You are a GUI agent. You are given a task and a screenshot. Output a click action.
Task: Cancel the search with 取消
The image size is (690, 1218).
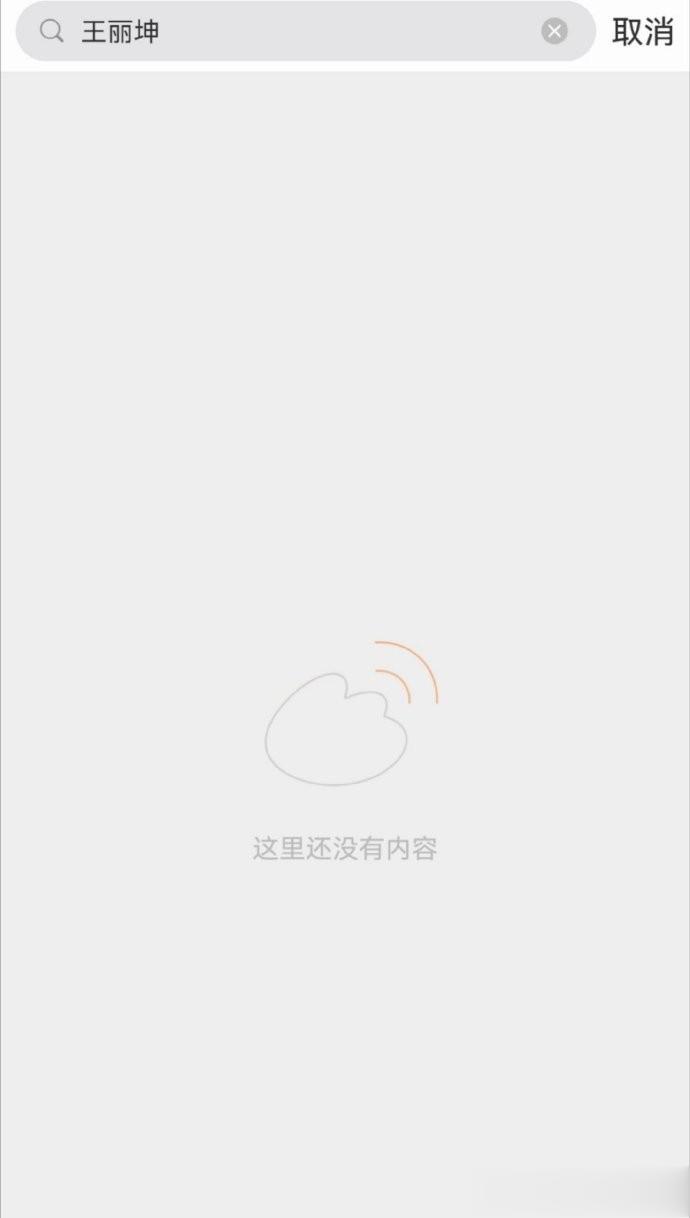coord(642,32)
